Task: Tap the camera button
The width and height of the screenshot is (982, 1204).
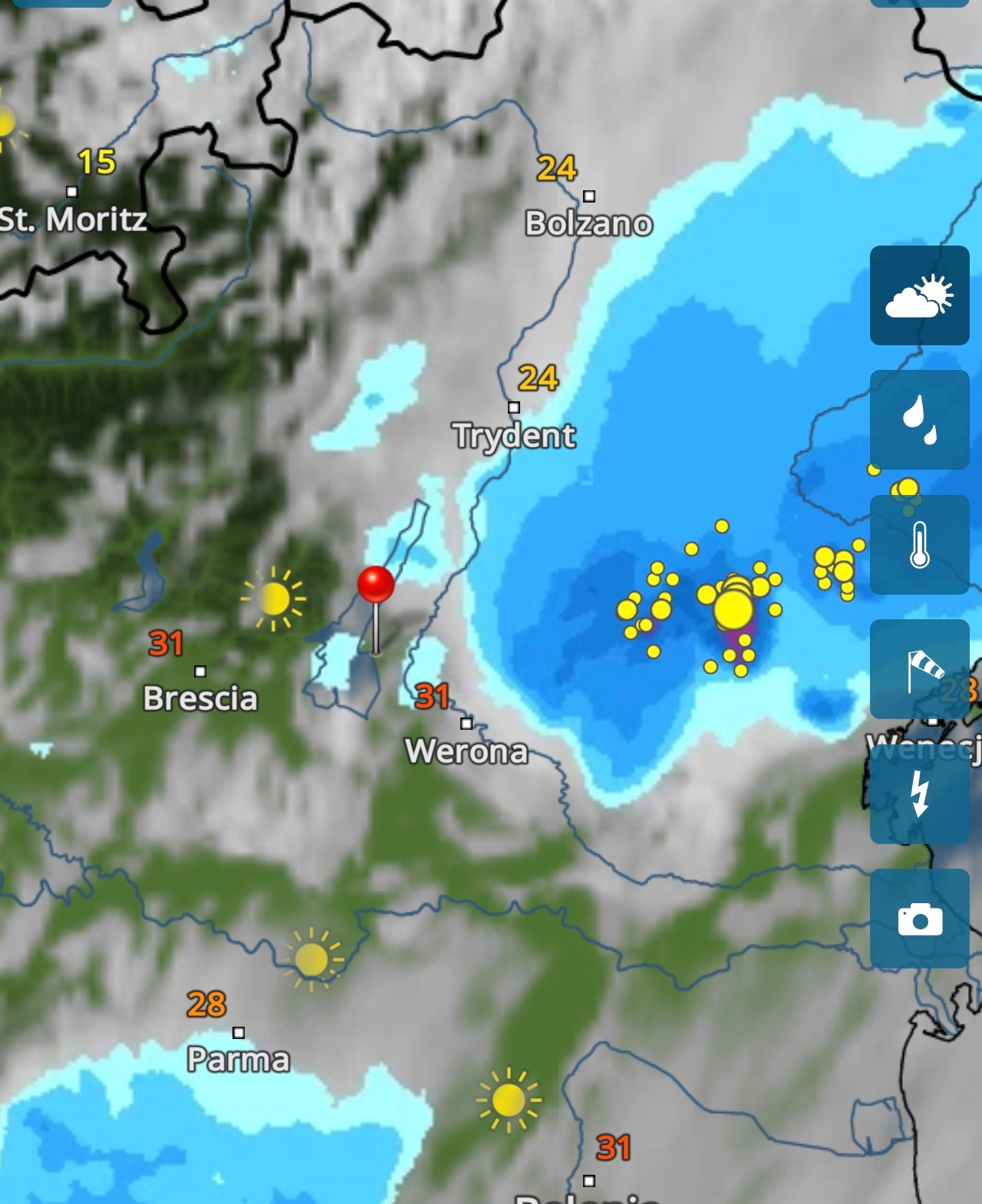Action: point(919,919)
